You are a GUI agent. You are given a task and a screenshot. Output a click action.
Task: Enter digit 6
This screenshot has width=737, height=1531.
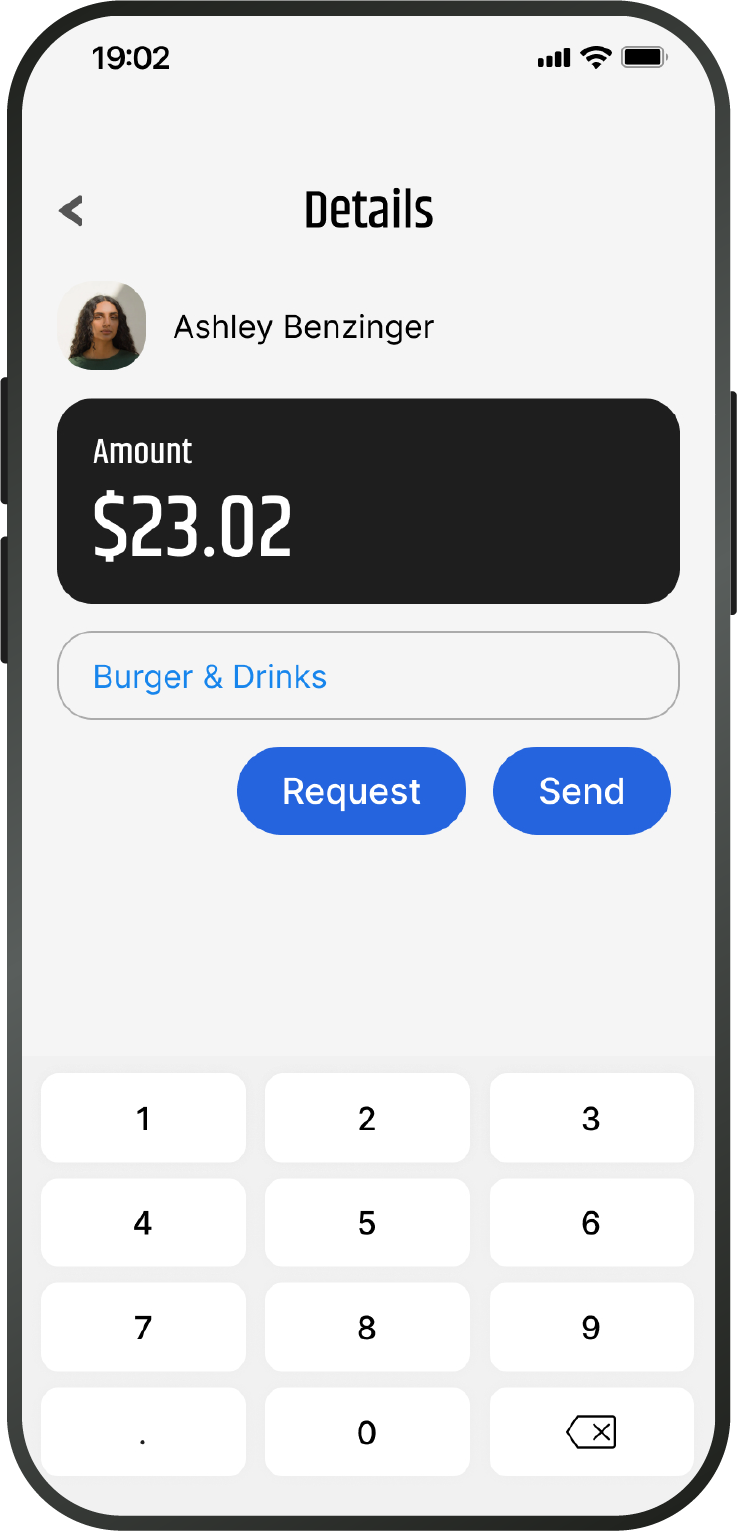coord(591,1222)
